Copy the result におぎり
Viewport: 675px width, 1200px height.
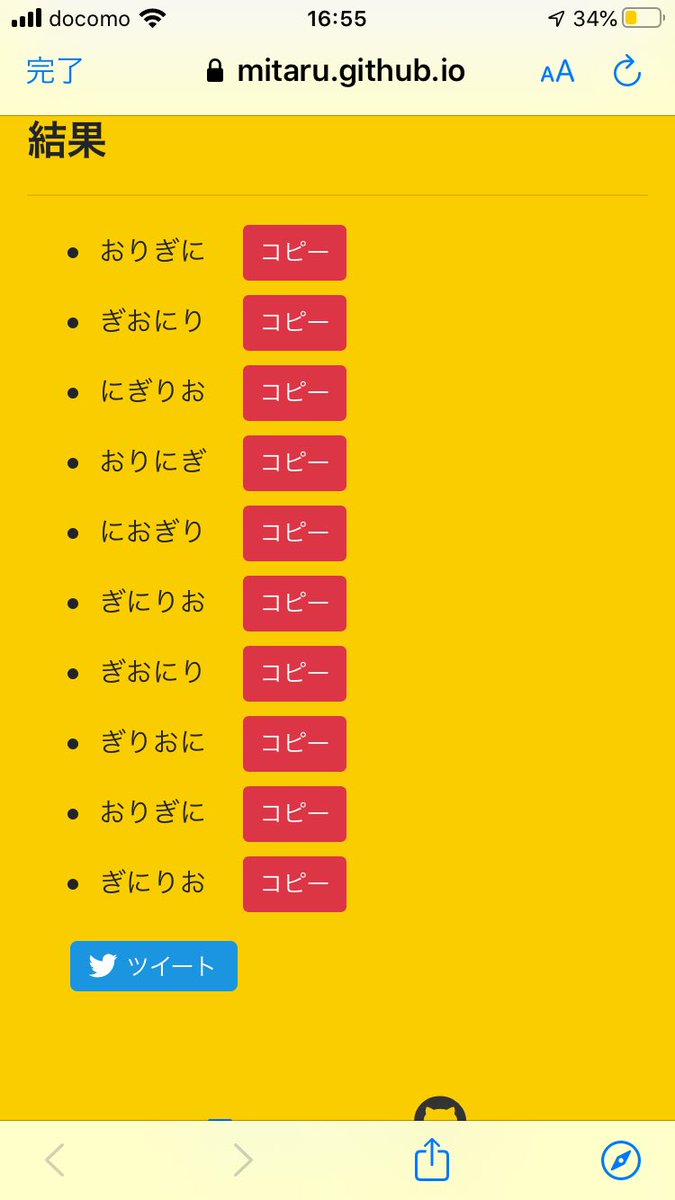pos(294,533)
